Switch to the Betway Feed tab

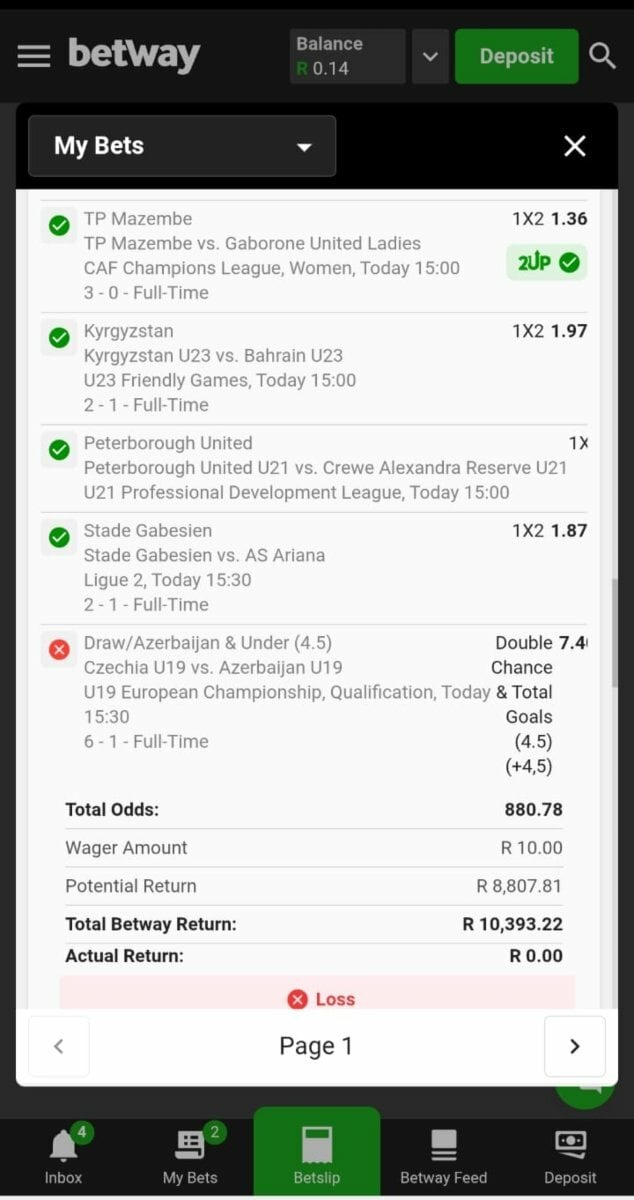coord(443,1155)
